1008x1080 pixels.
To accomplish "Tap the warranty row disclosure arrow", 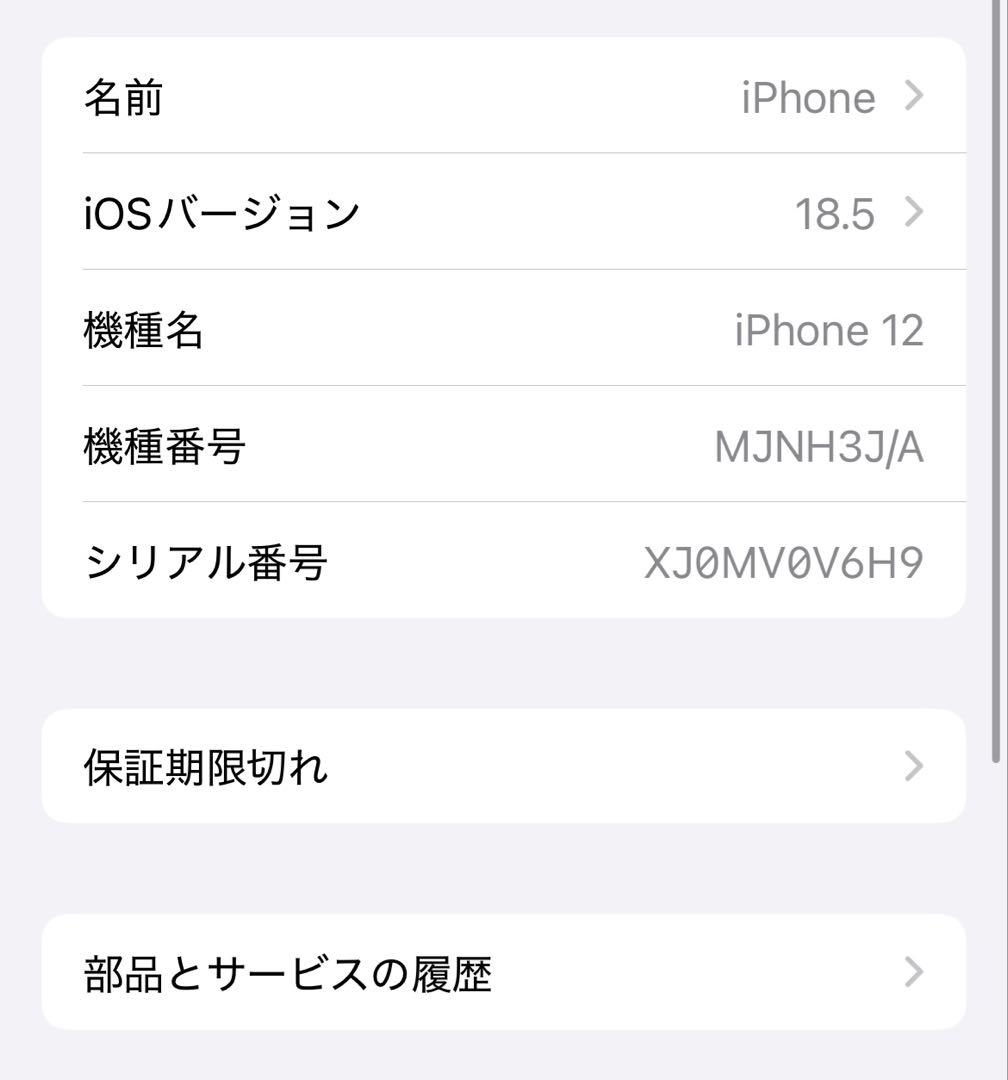I will 912,766.
